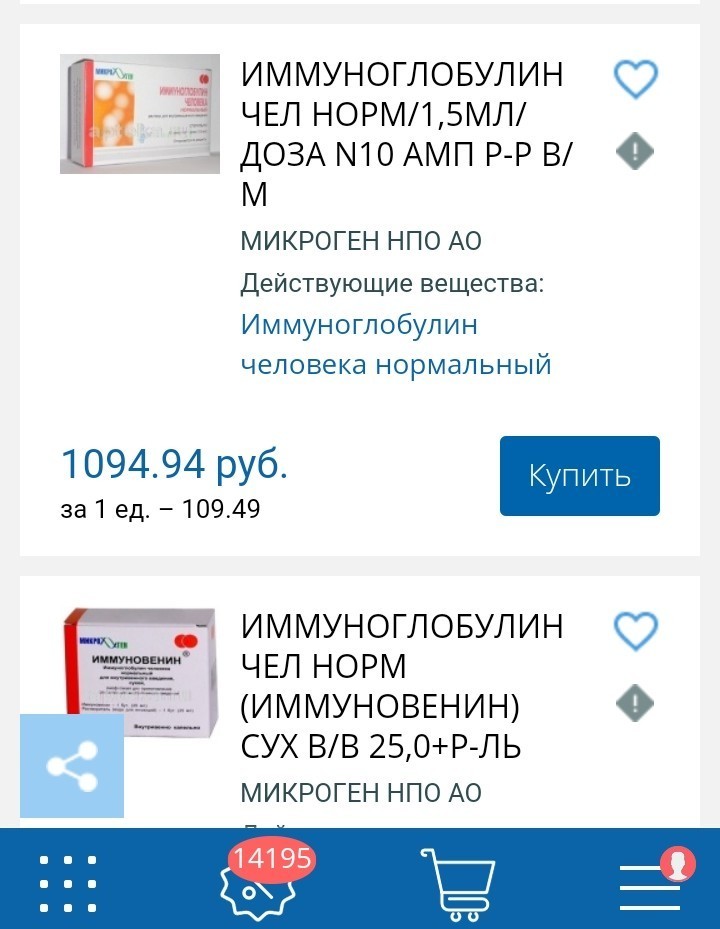Open the info icon for the 1,5МЛ immunoglobulin
Viewport: 720px width, 929px height.
[x=634, y=152]
